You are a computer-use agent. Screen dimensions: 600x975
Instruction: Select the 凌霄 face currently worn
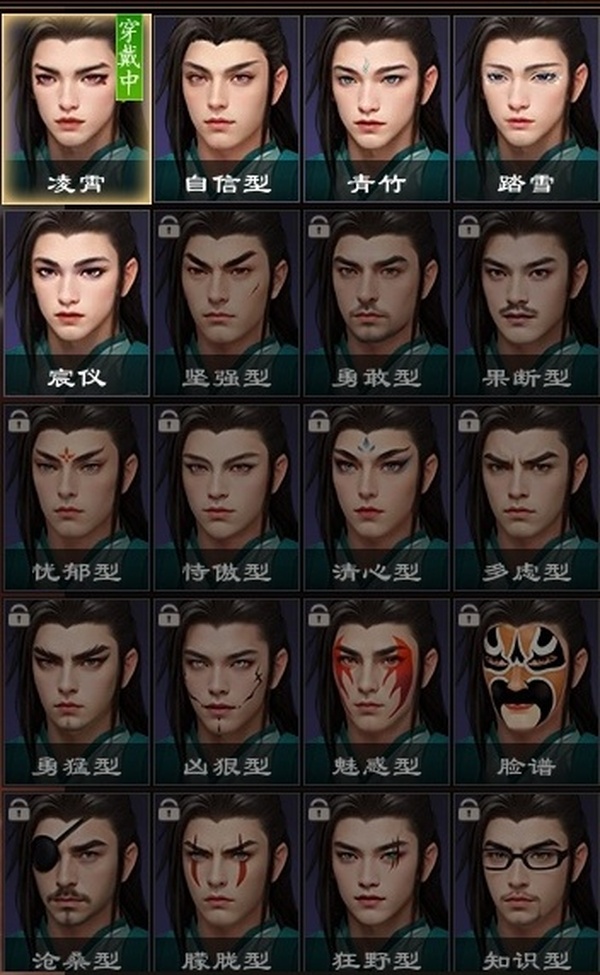pos(76,106)
